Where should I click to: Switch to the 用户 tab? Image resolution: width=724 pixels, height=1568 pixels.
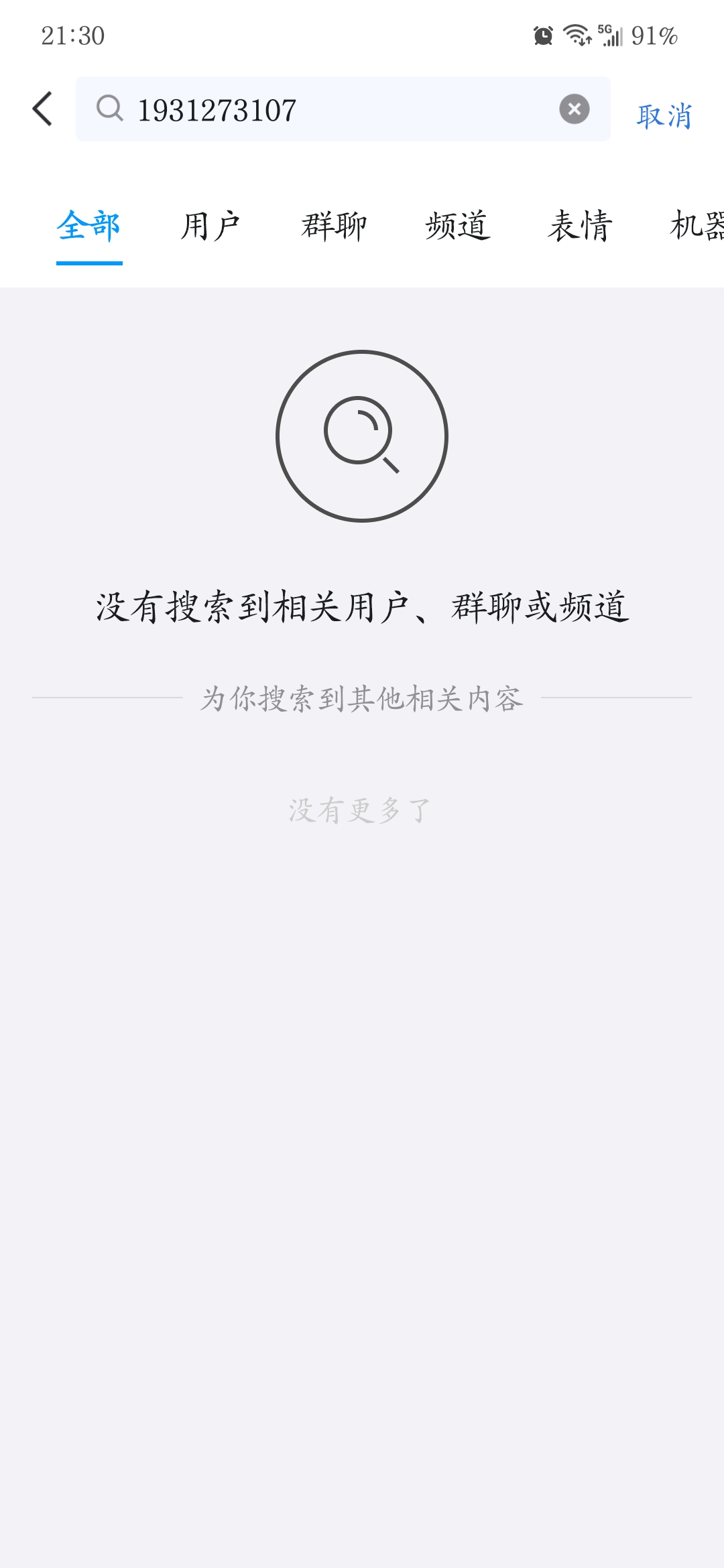point(210,226)
